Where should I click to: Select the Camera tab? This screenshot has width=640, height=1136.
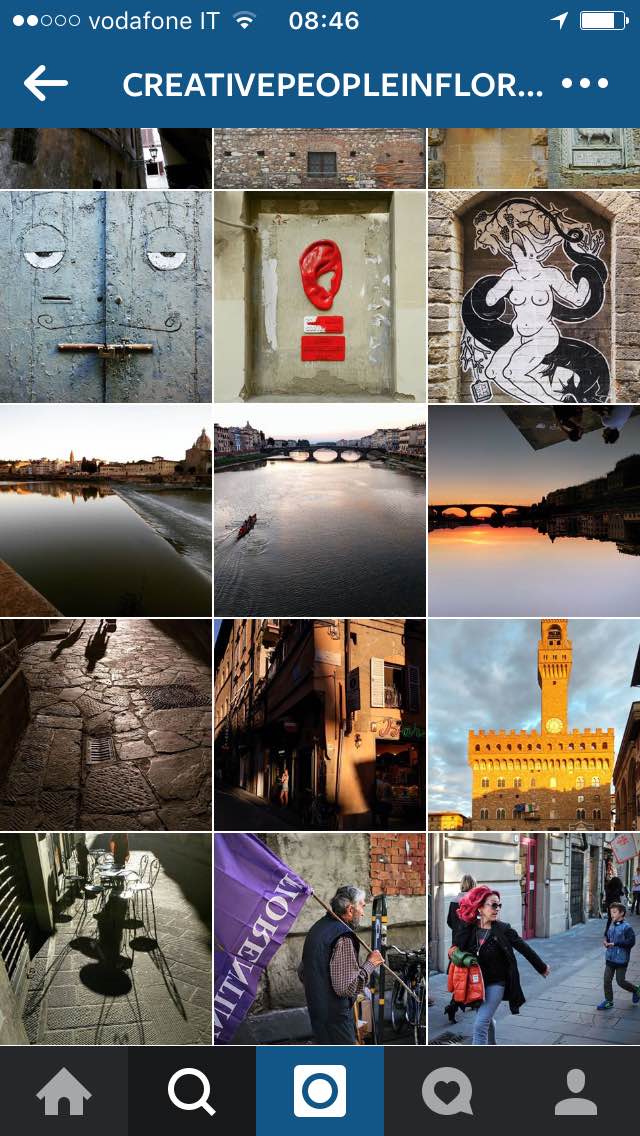(320, 1091)
